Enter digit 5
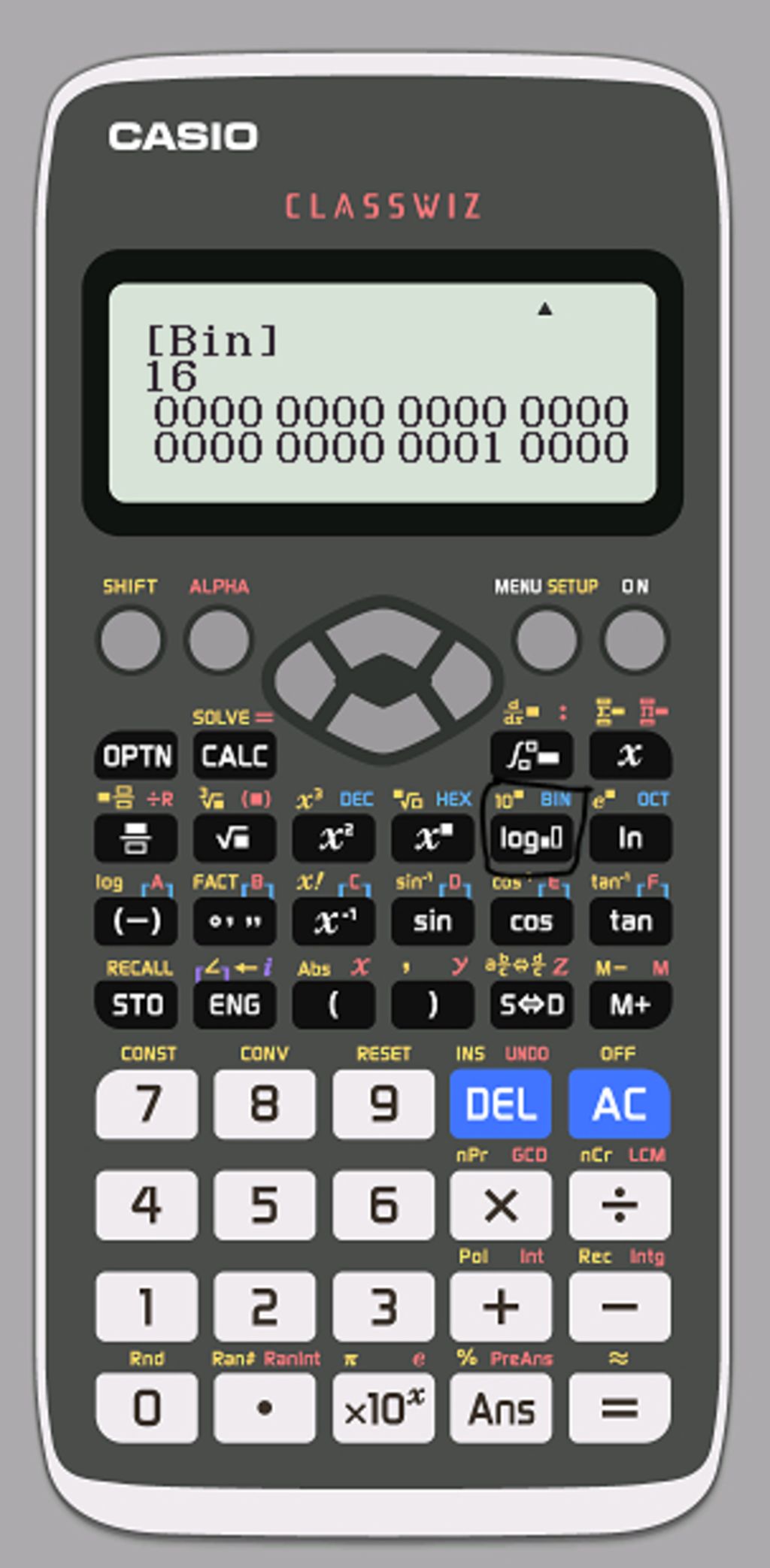Viewport: 770px width, 1568px height. pyautogui.click(x=264, y=1205)
